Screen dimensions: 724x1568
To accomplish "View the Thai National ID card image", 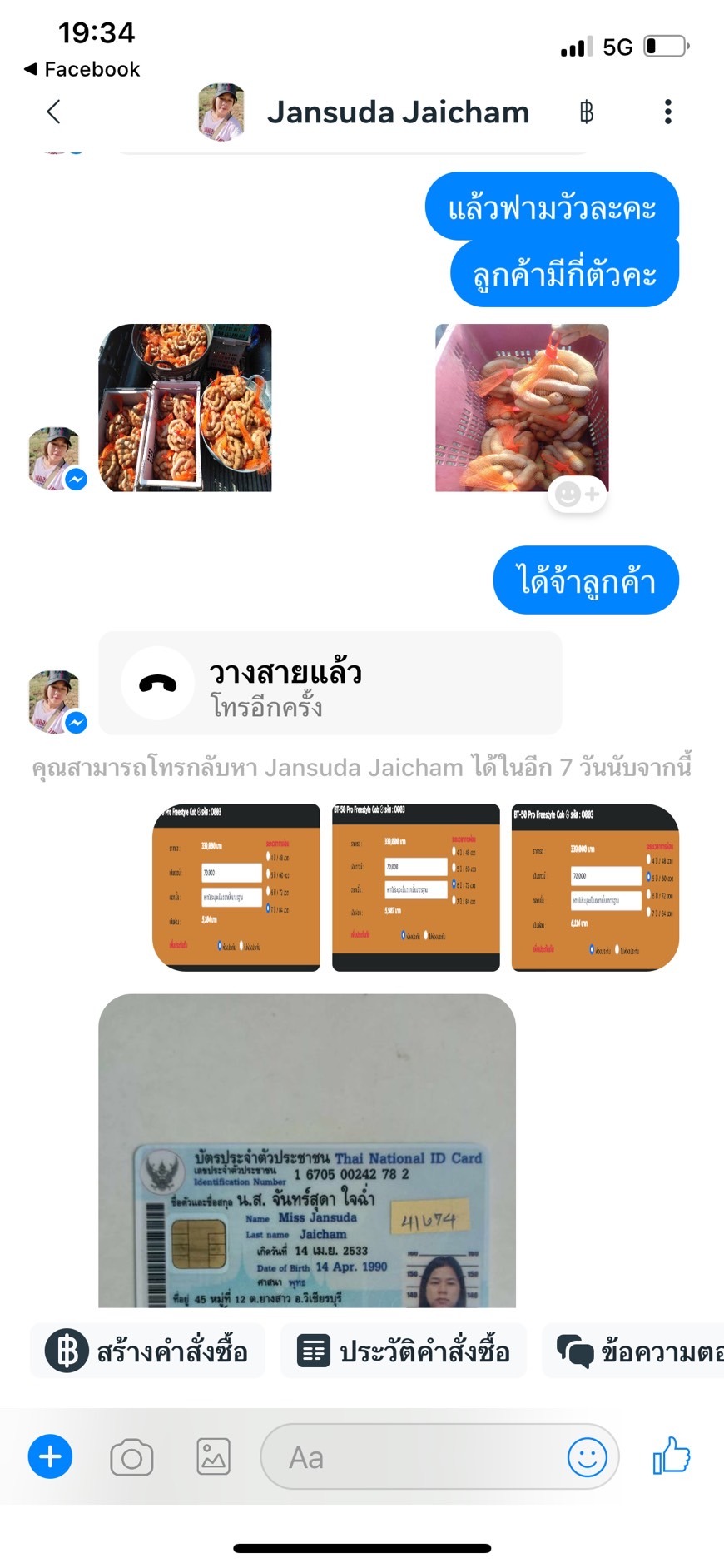I will pos(307,1150).
